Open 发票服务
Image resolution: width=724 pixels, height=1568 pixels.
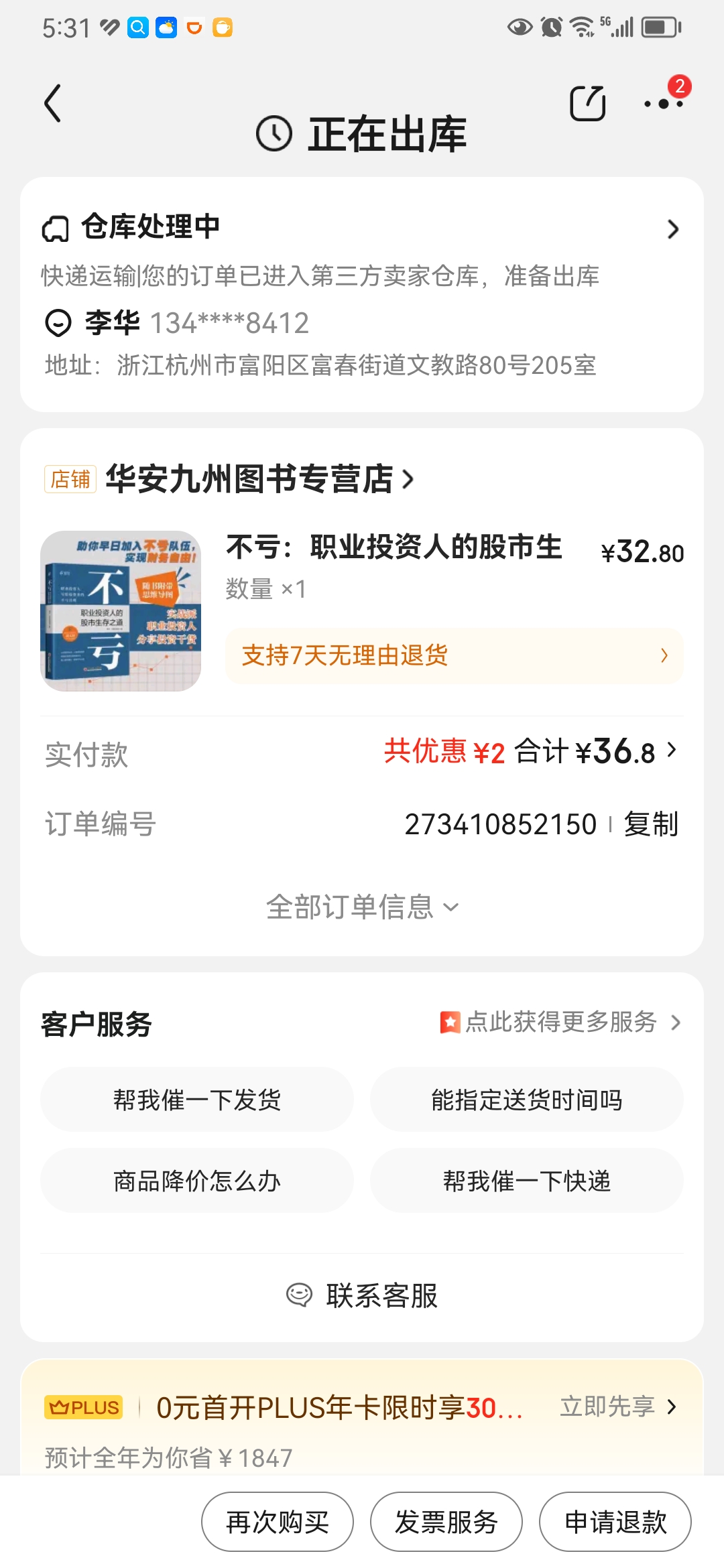click(x=446, y=1522)
